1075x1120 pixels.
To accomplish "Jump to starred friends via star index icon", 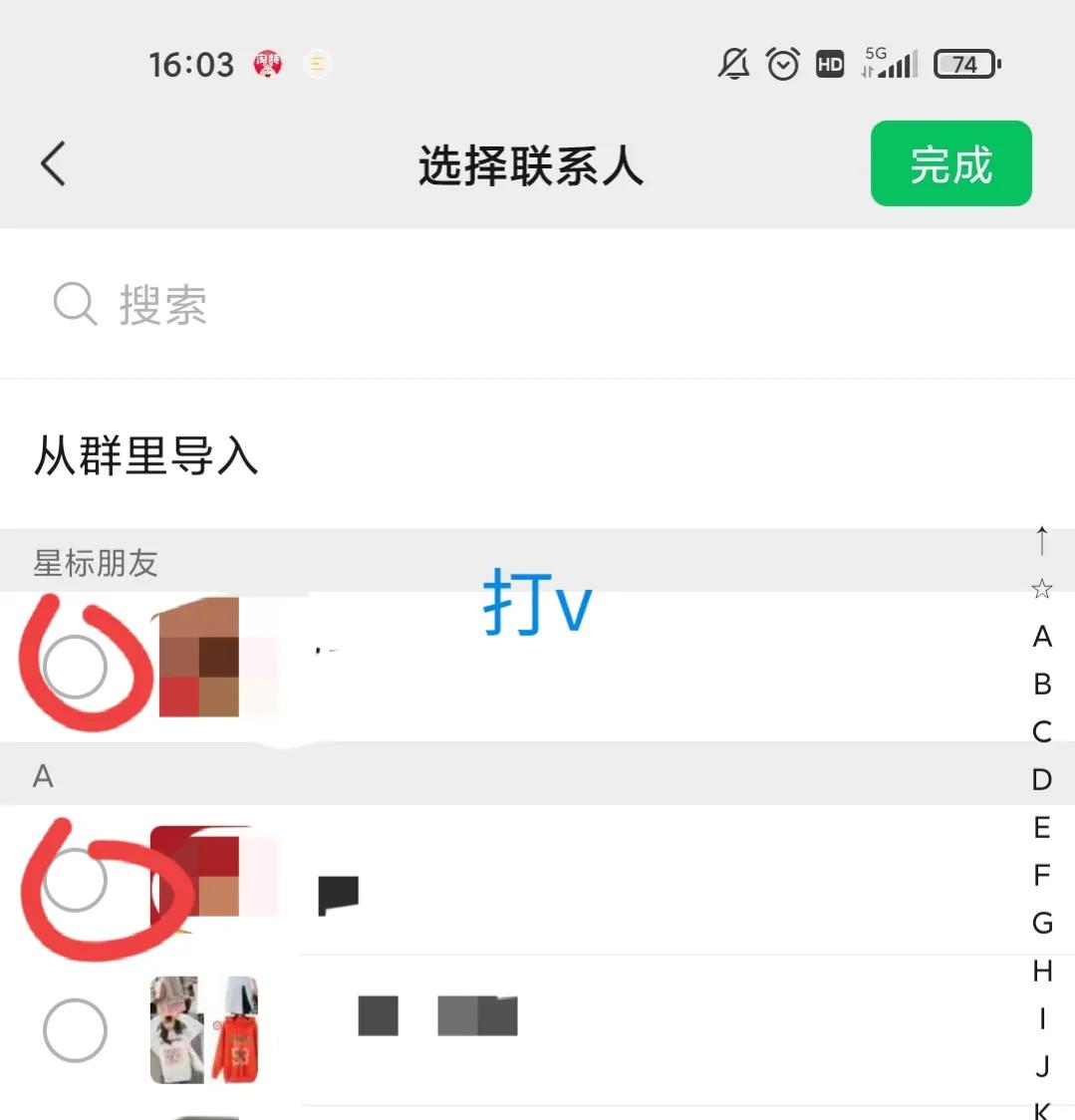I will (x=1041, y=589).
